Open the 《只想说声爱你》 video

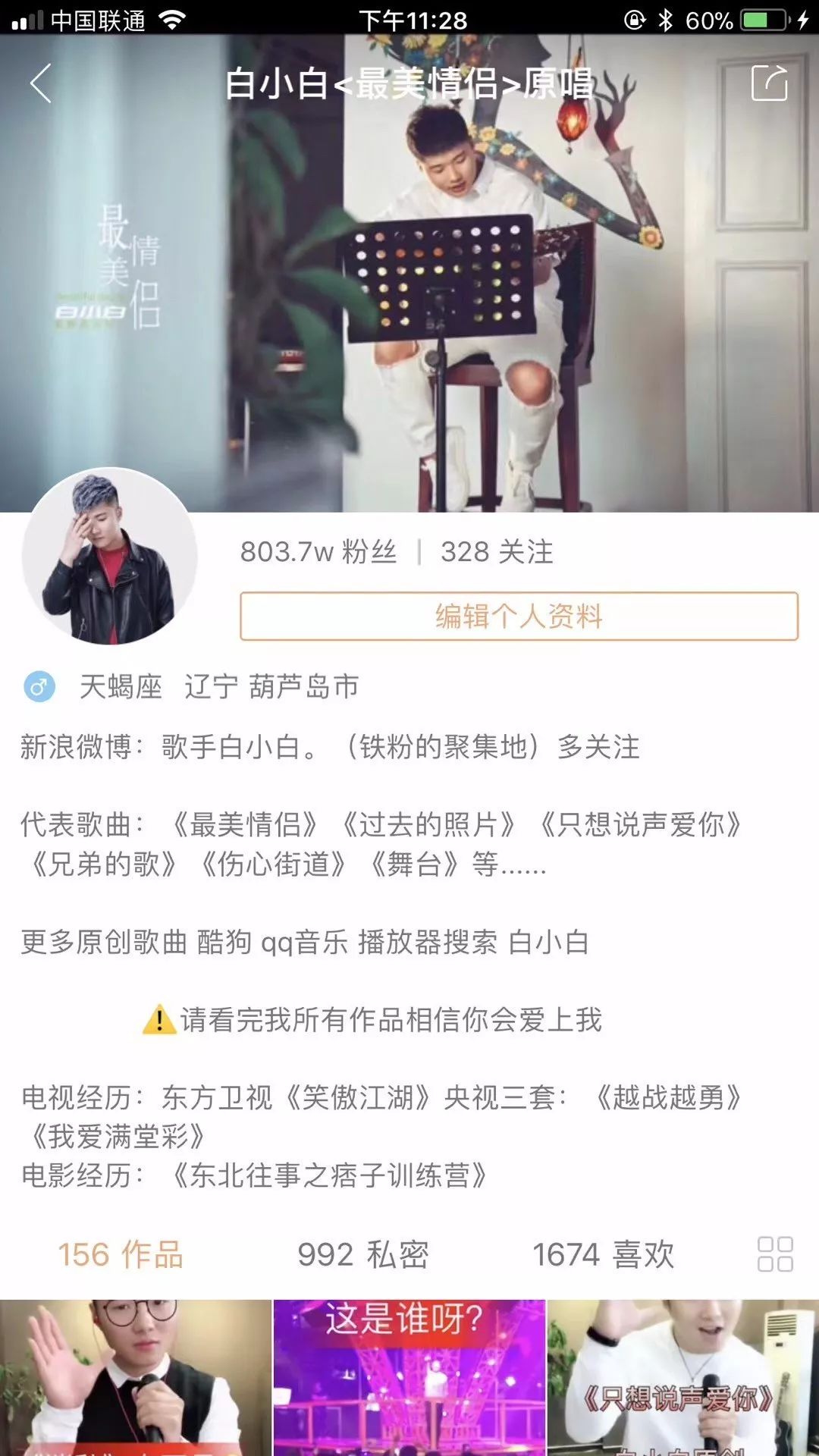click(683, 1377)
